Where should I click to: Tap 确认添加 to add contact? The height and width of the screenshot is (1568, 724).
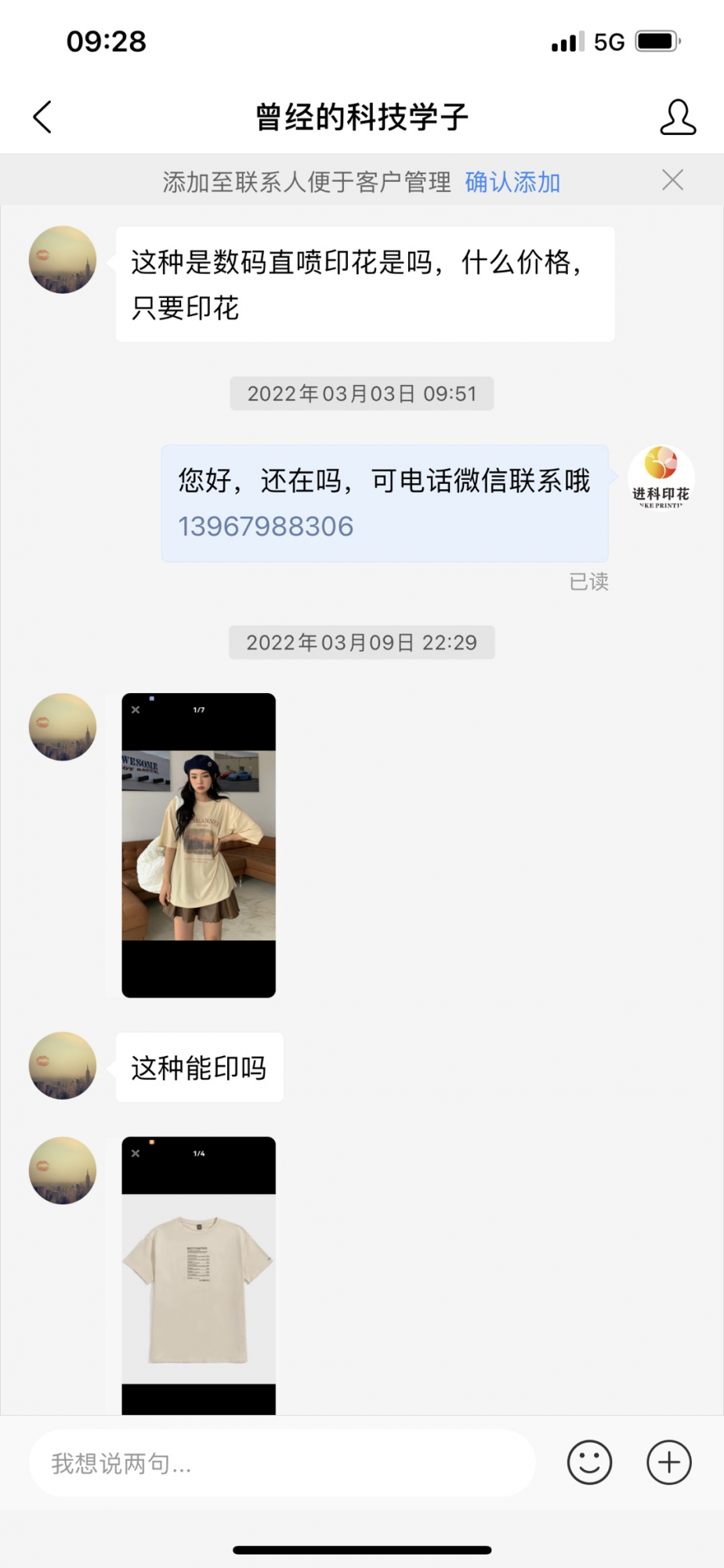tap(512, 182)
